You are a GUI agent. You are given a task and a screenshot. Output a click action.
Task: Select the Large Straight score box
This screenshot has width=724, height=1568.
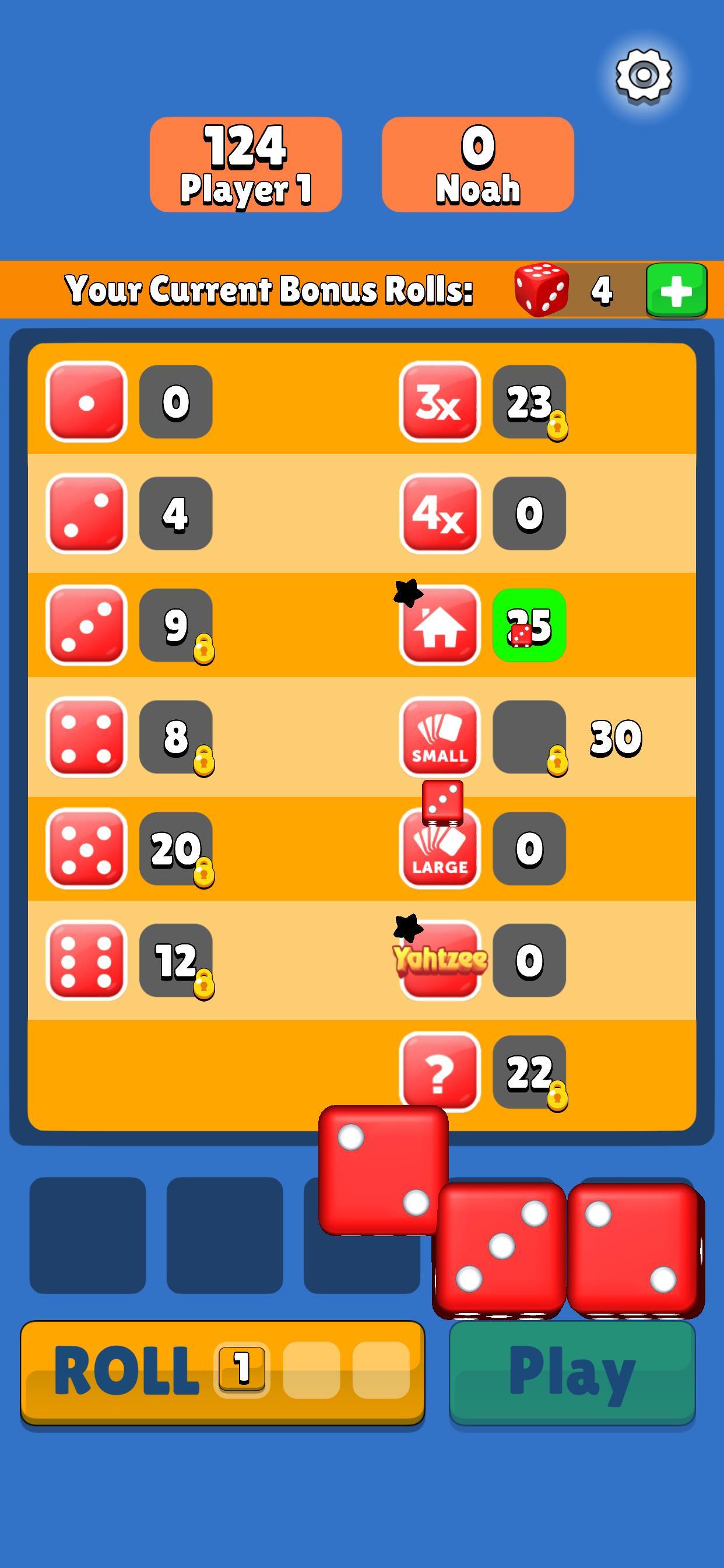click(x=529, y=848)
